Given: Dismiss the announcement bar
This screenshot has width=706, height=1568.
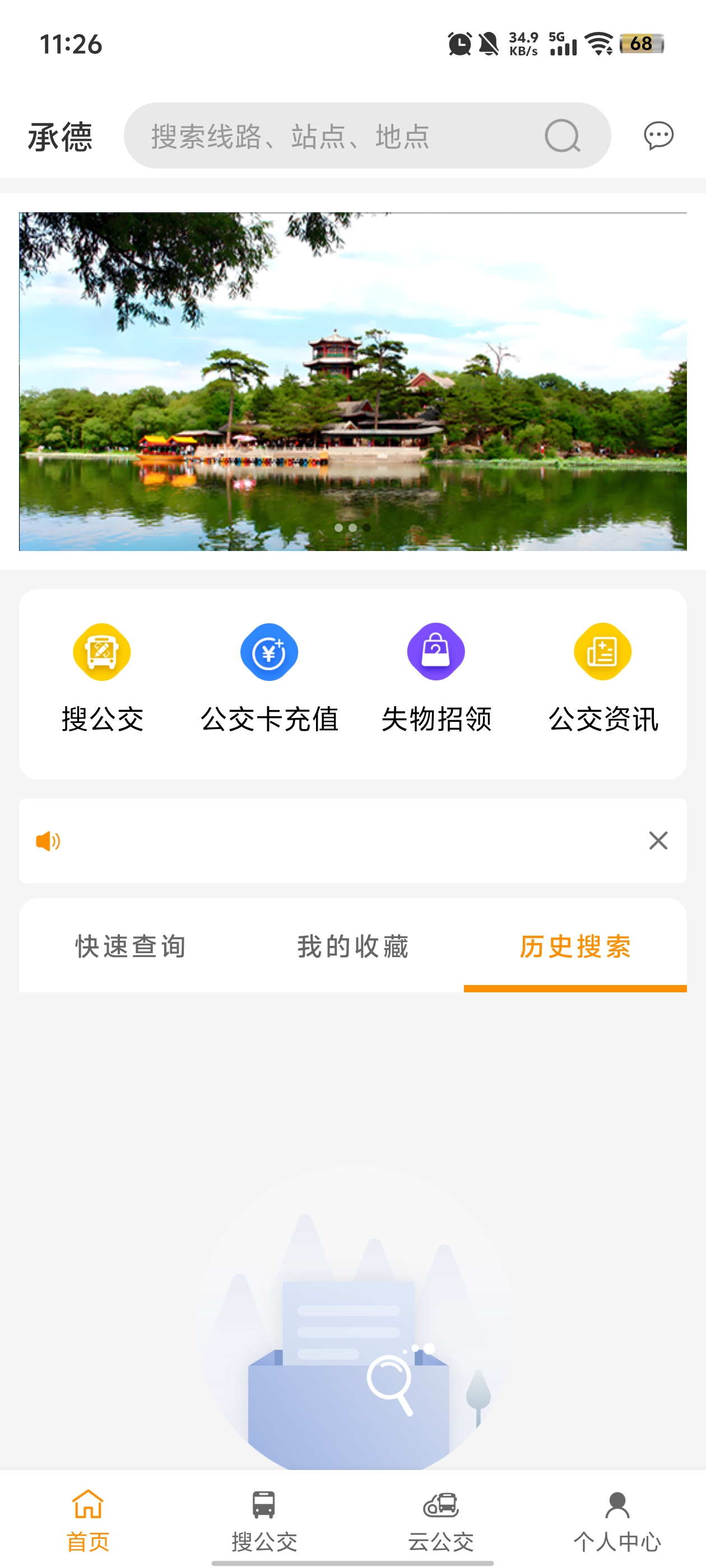Looking at the screenshot, I should 658,841.
